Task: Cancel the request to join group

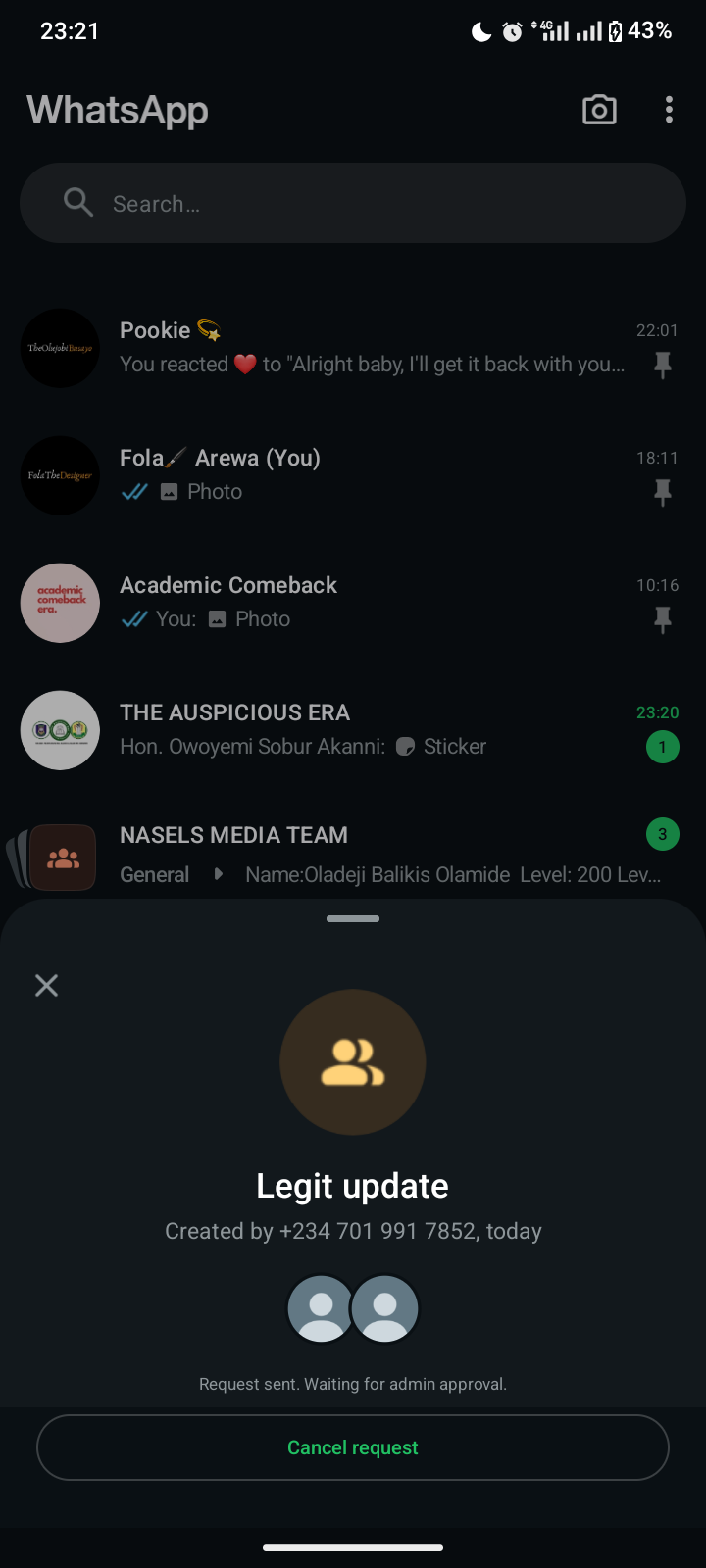Action: [353, 1447]
